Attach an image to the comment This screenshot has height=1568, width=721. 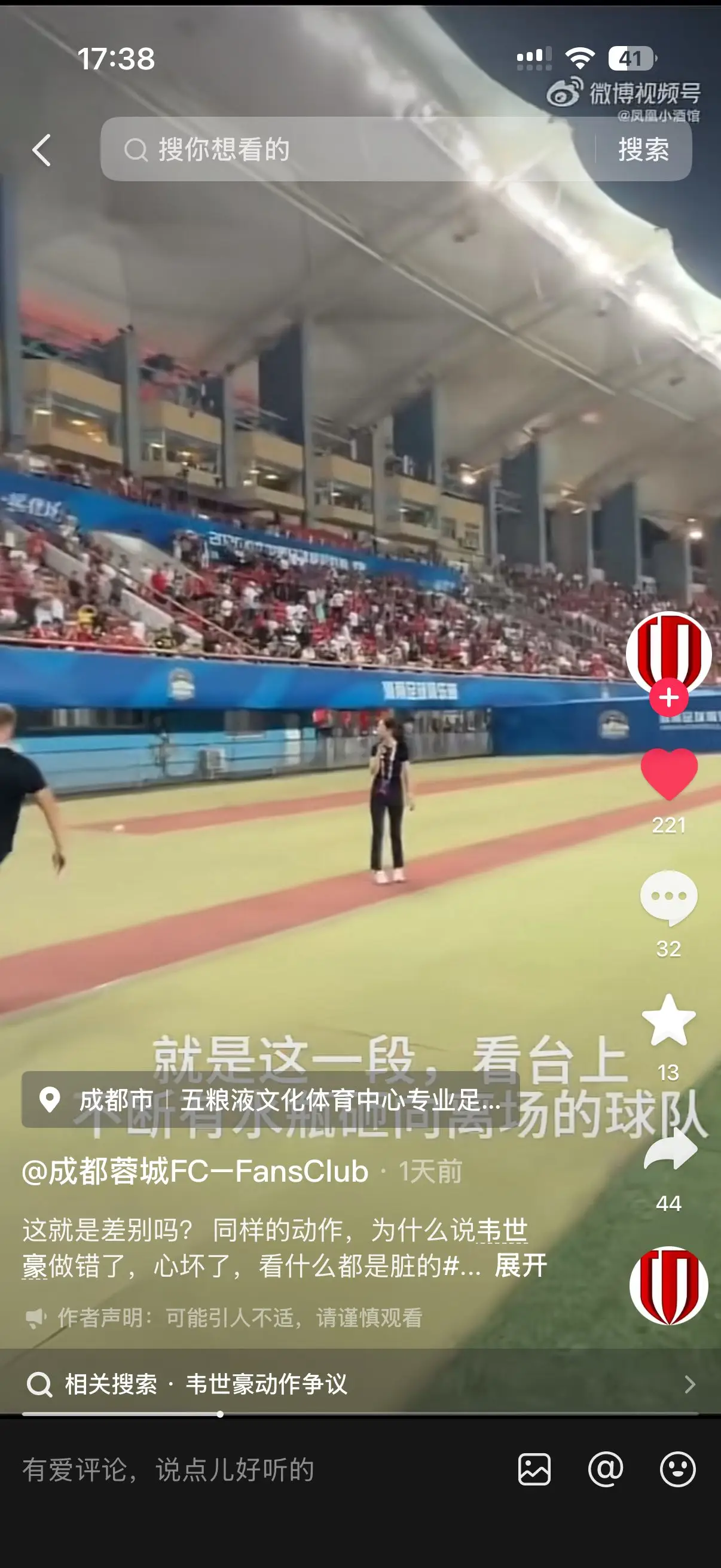pyautogui.click(x=534, y=1469)
